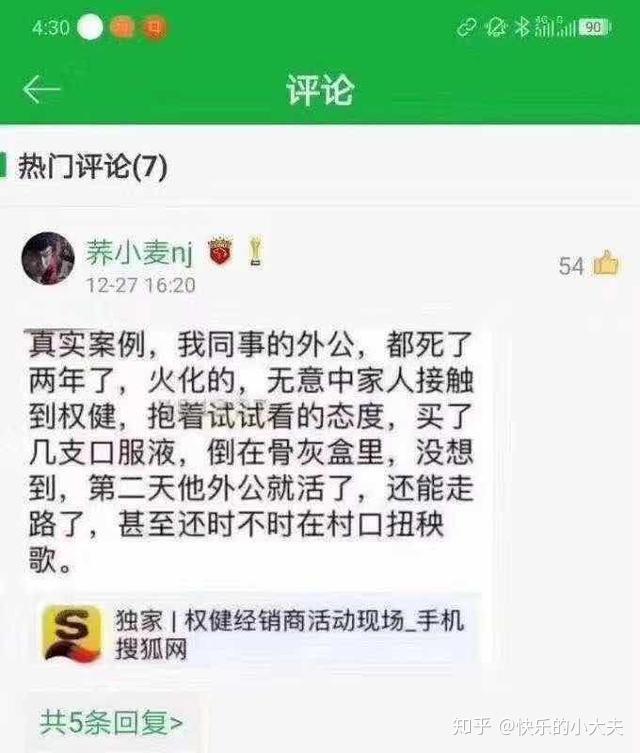Viewport: 640px width, 753px height.
Task: Expand 共5条回复 replies
Action: pyautogui.click(x=110, y=720)
